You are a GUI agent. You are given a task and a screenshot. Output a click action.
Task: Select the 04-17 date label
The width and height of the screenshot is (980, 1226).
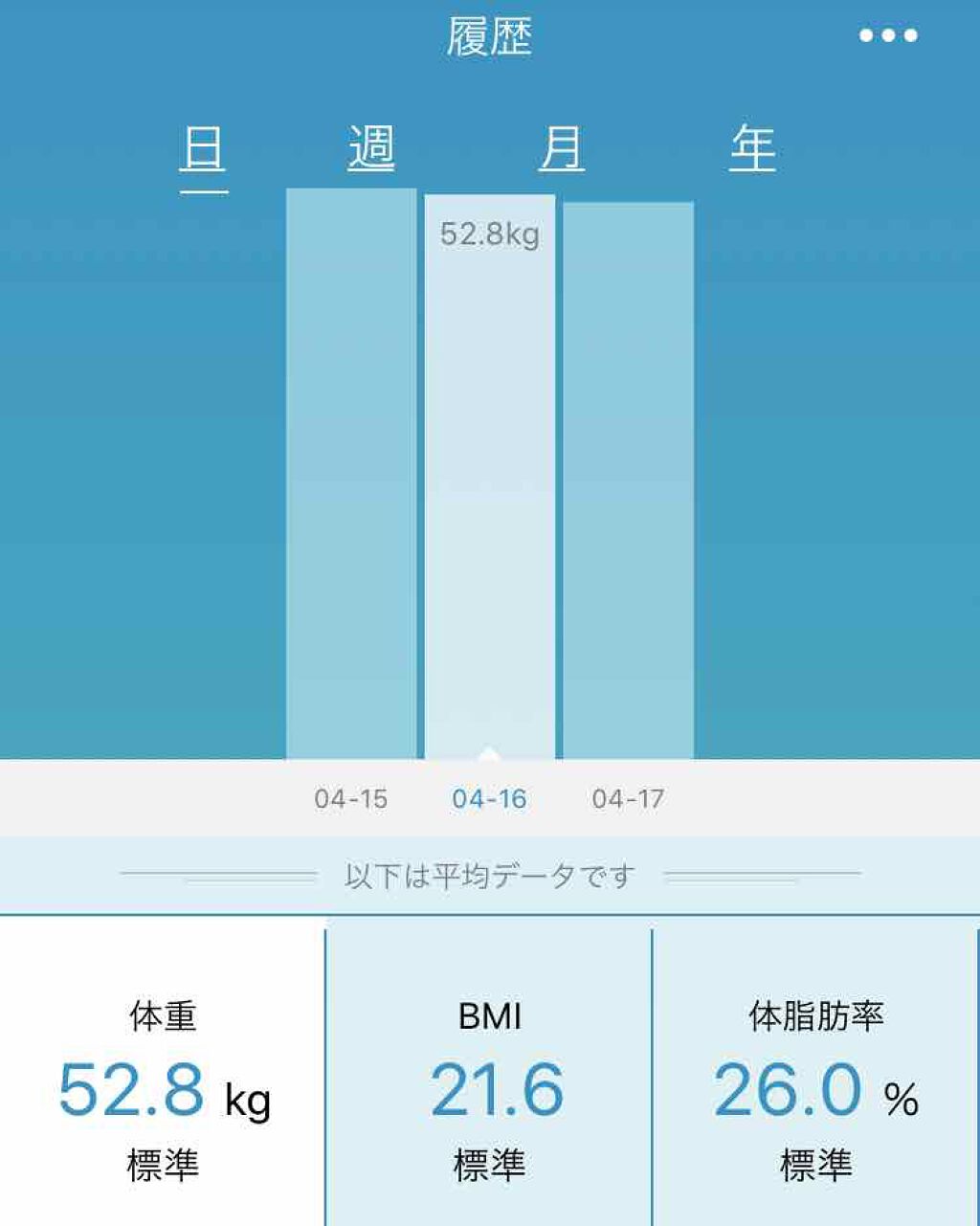click(628, 798)
